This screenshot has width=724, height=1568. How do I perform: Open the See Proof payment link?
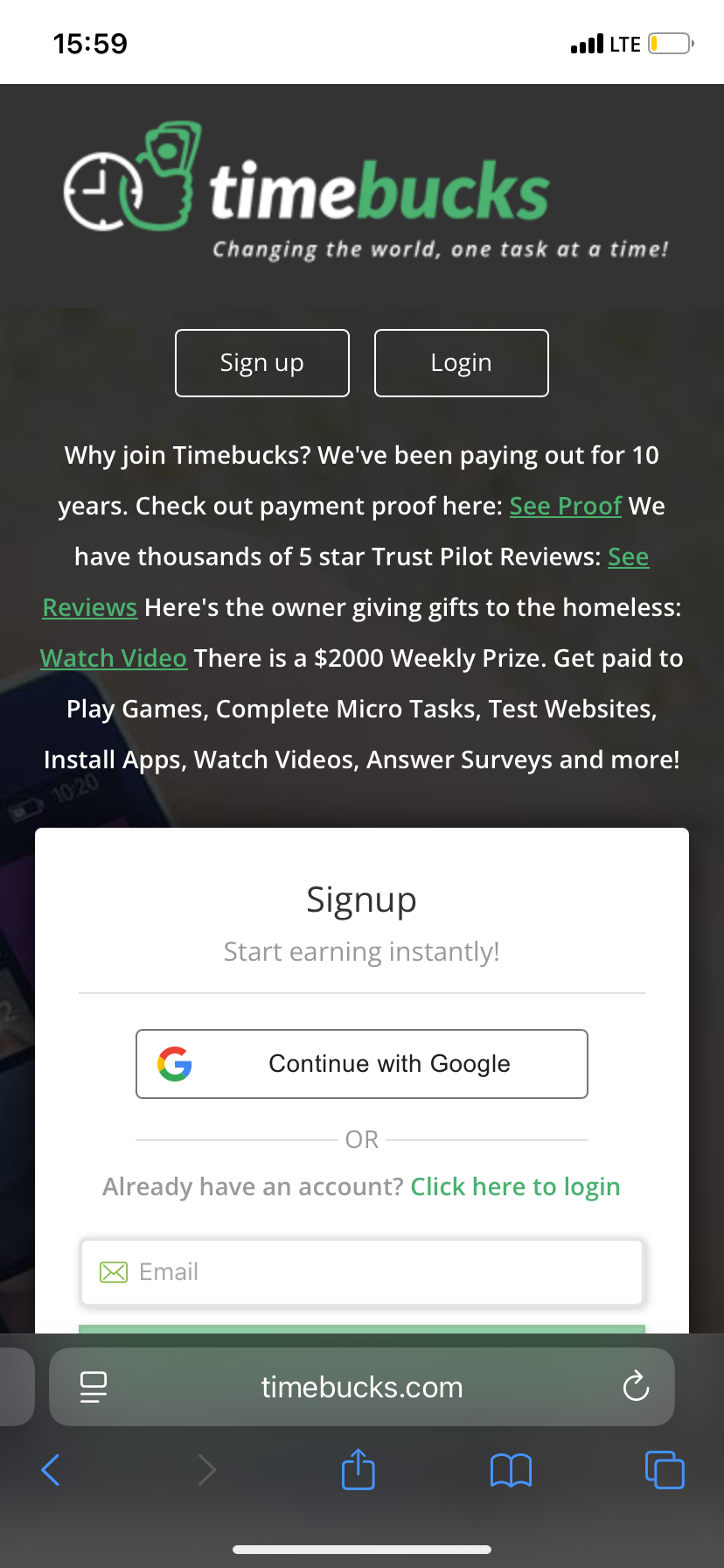pos(565,506)
